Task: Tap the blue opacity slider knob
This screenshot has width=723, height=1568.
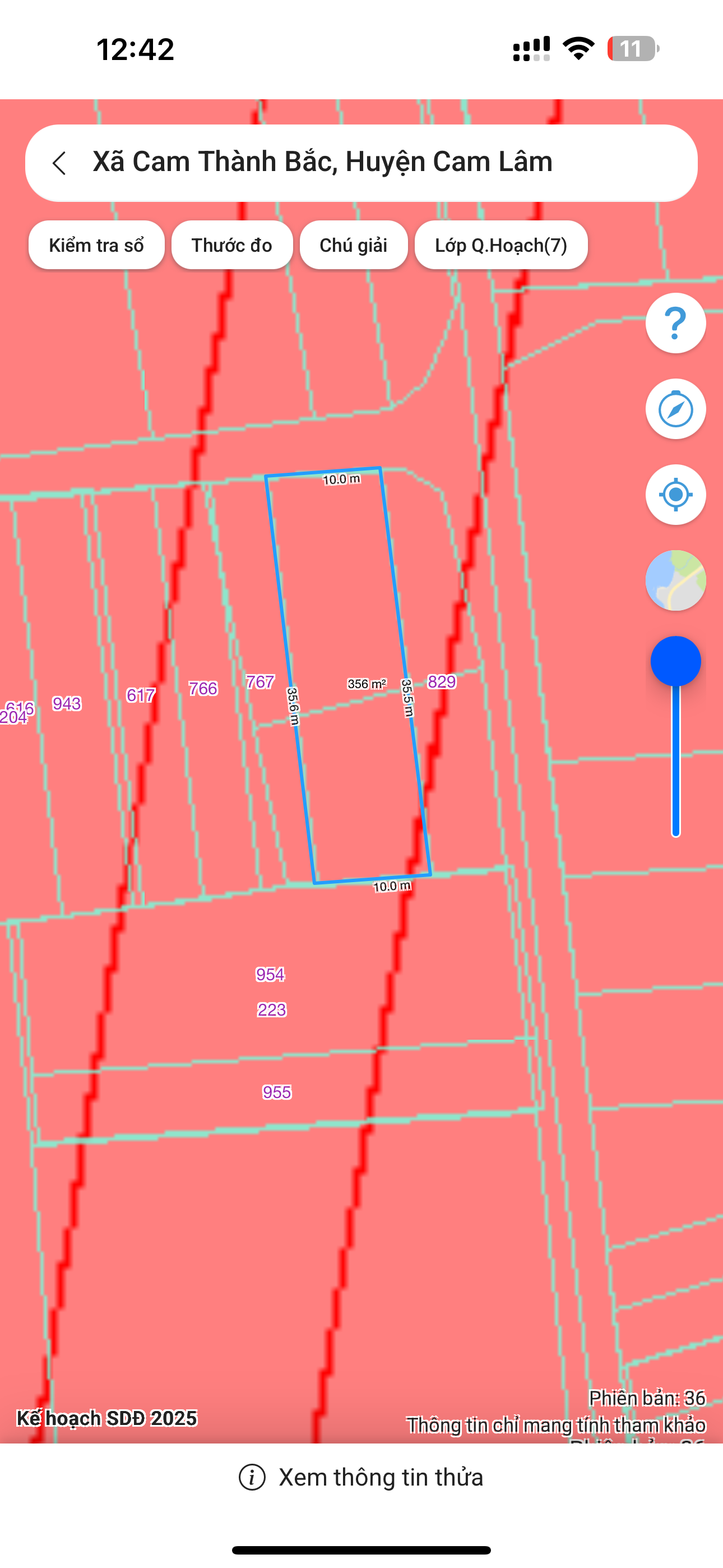Action: pos(675,662)
